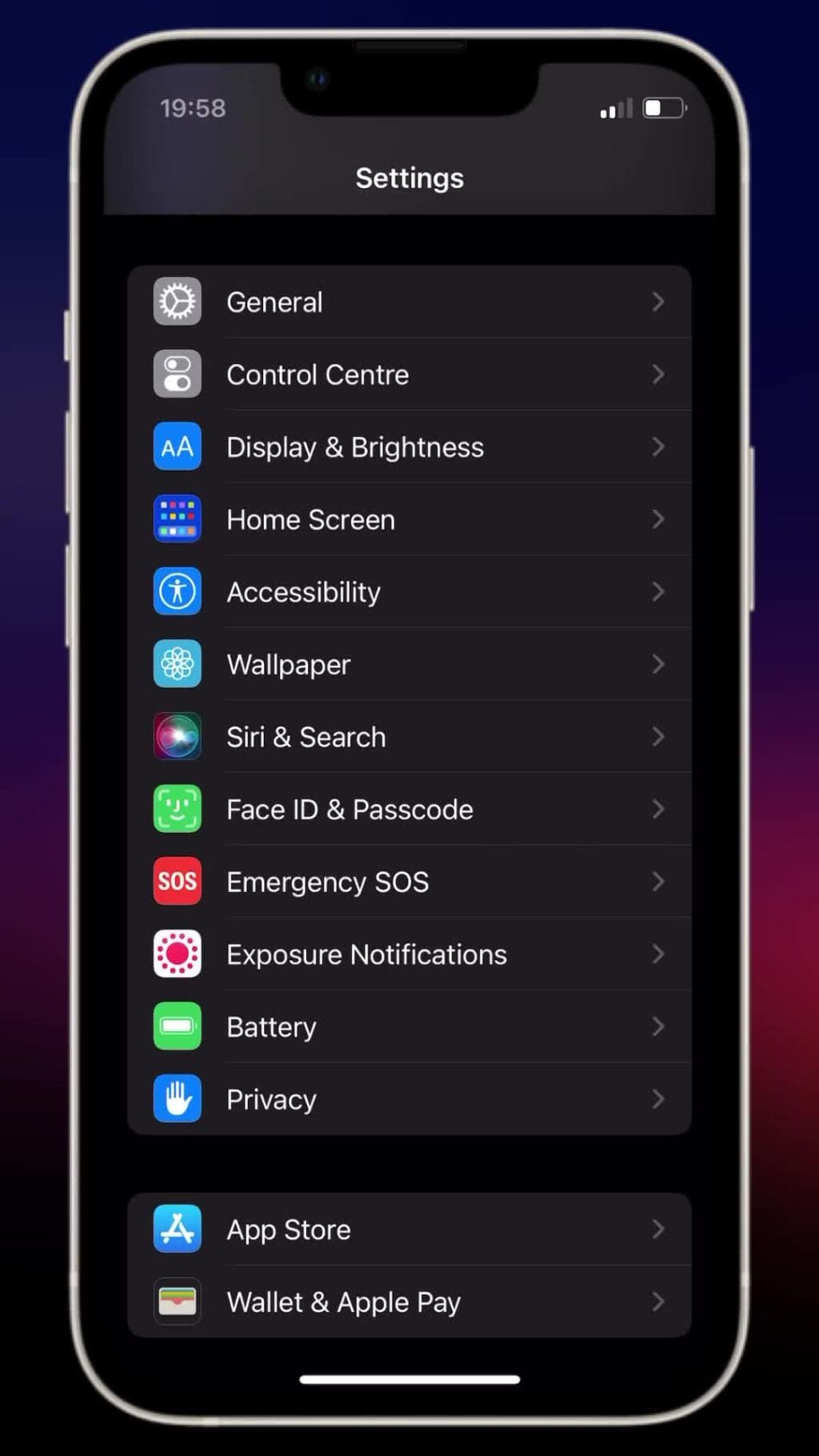Screen dimensions: 819x1456
Task: Open Privacy settings
Action: pyautogui.click(x=409, y=1099)
